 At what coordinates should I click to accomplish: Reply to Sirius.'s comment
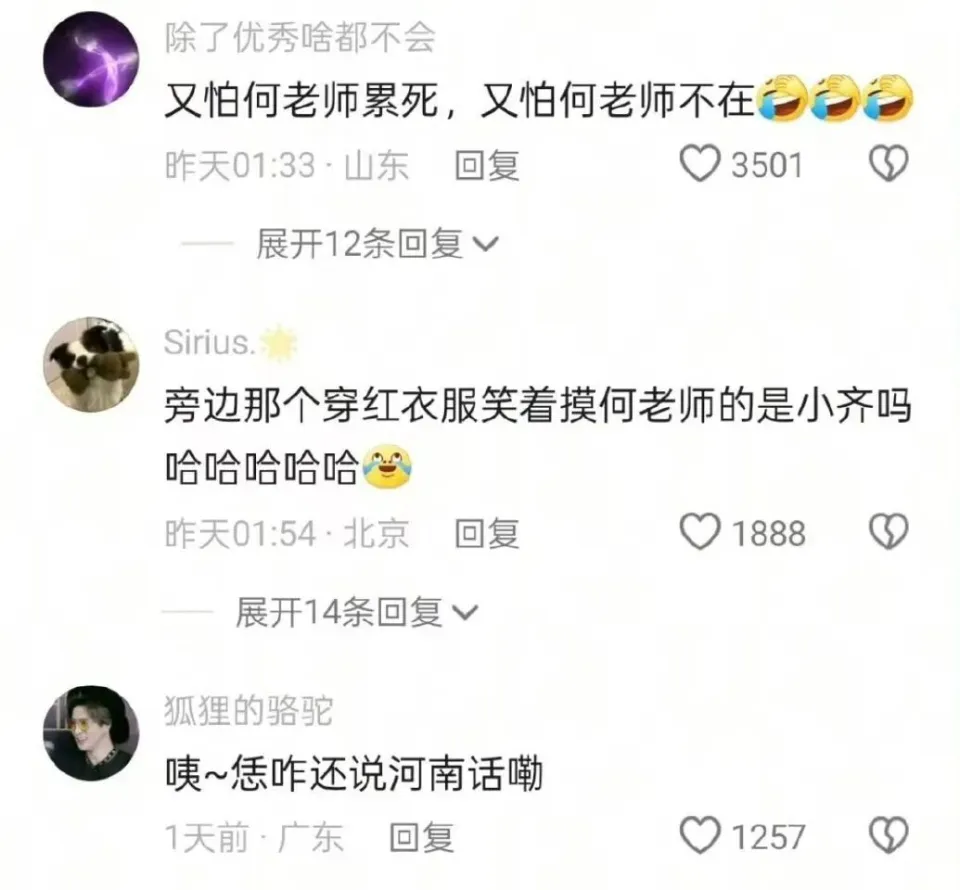click(487, 533)
